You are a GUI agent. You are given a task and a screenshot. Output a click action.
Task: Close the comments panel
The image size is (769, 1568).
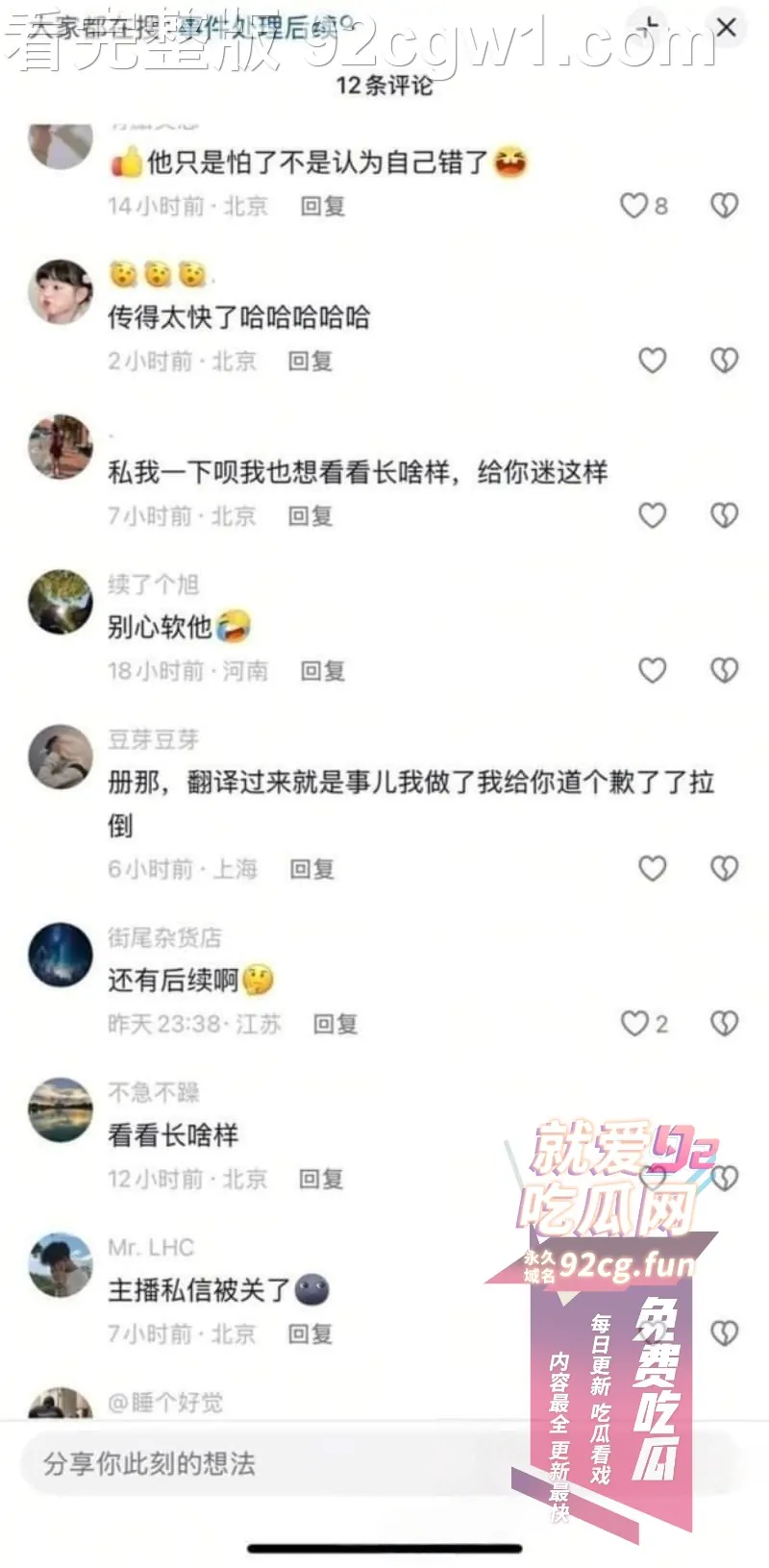point(727,27)
